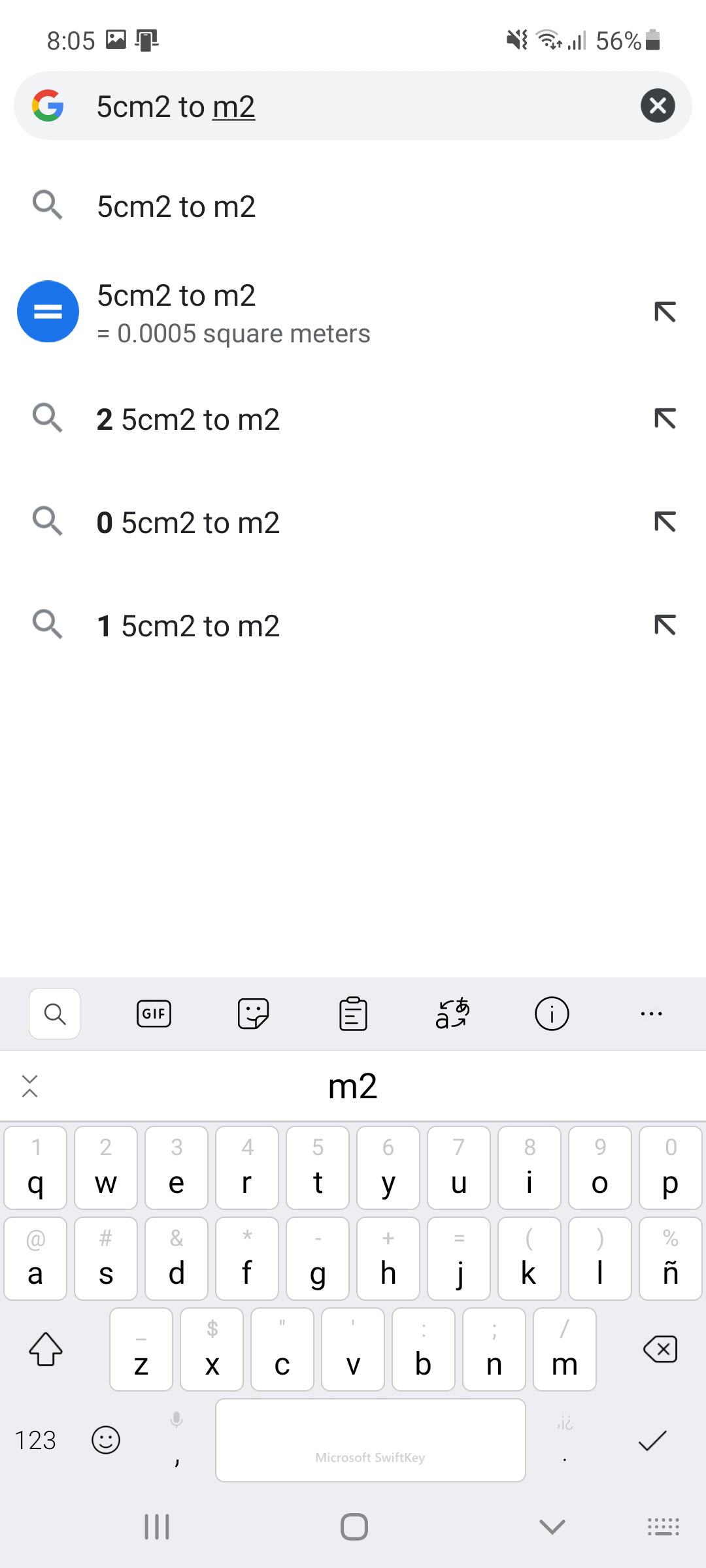
Task: Open the keyboard toolbar three-dot menu
Action: (651, 1013)
